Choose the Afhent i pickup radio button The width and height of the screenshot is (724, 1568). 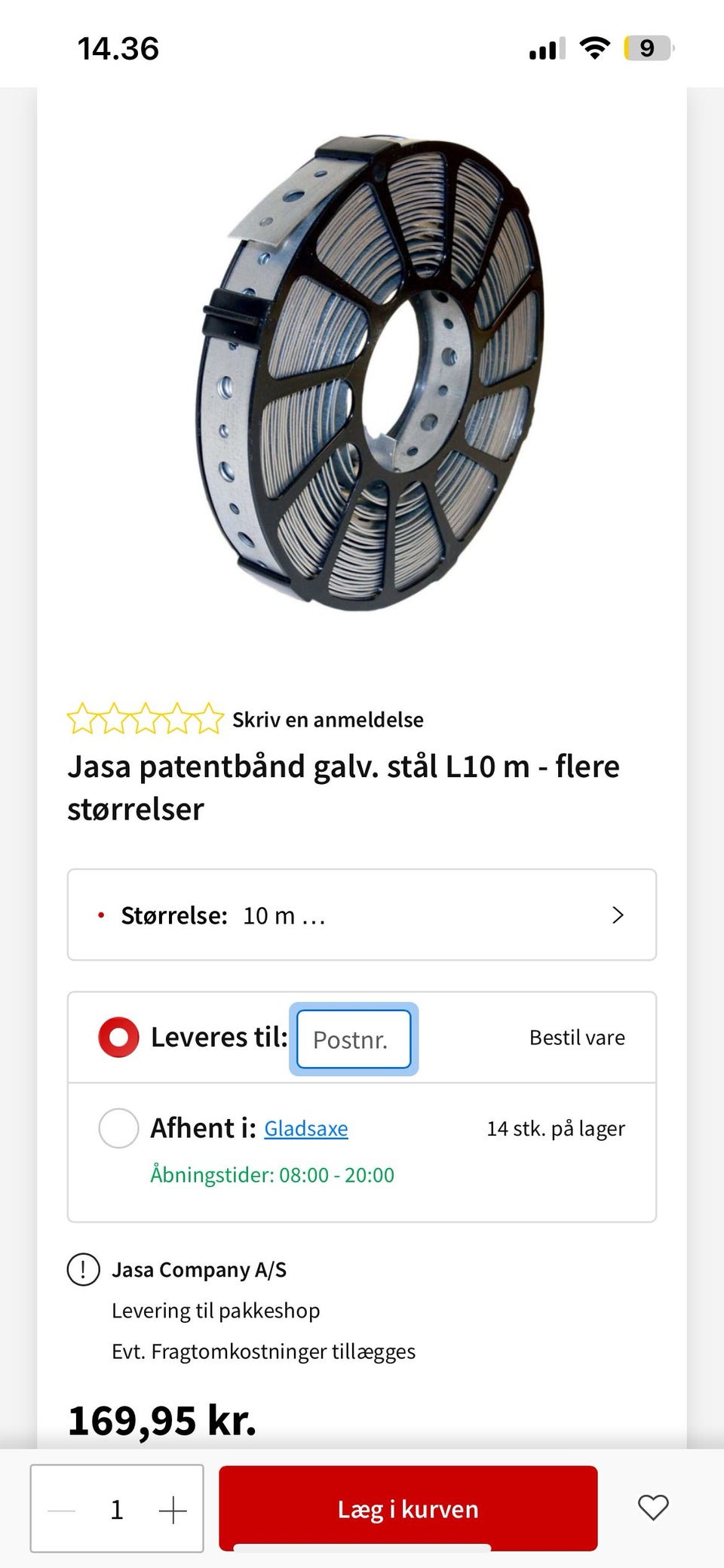118,1128
